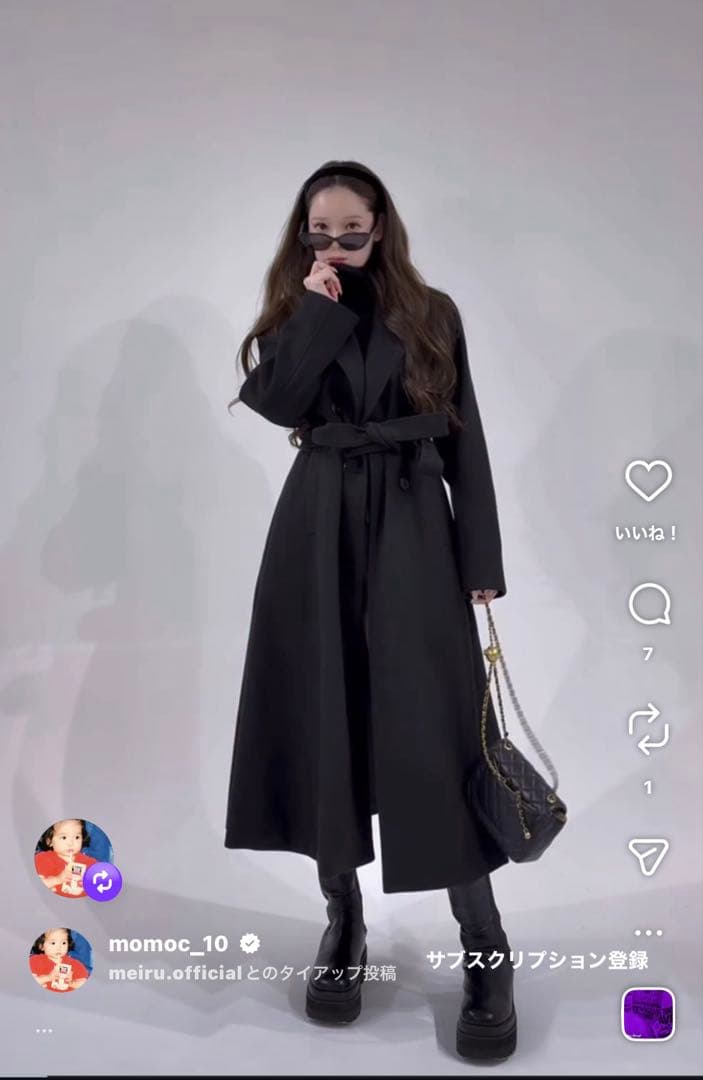Open the meiru.official tie-up partner link
The image size is (703, 1080).
pos(175,973)
